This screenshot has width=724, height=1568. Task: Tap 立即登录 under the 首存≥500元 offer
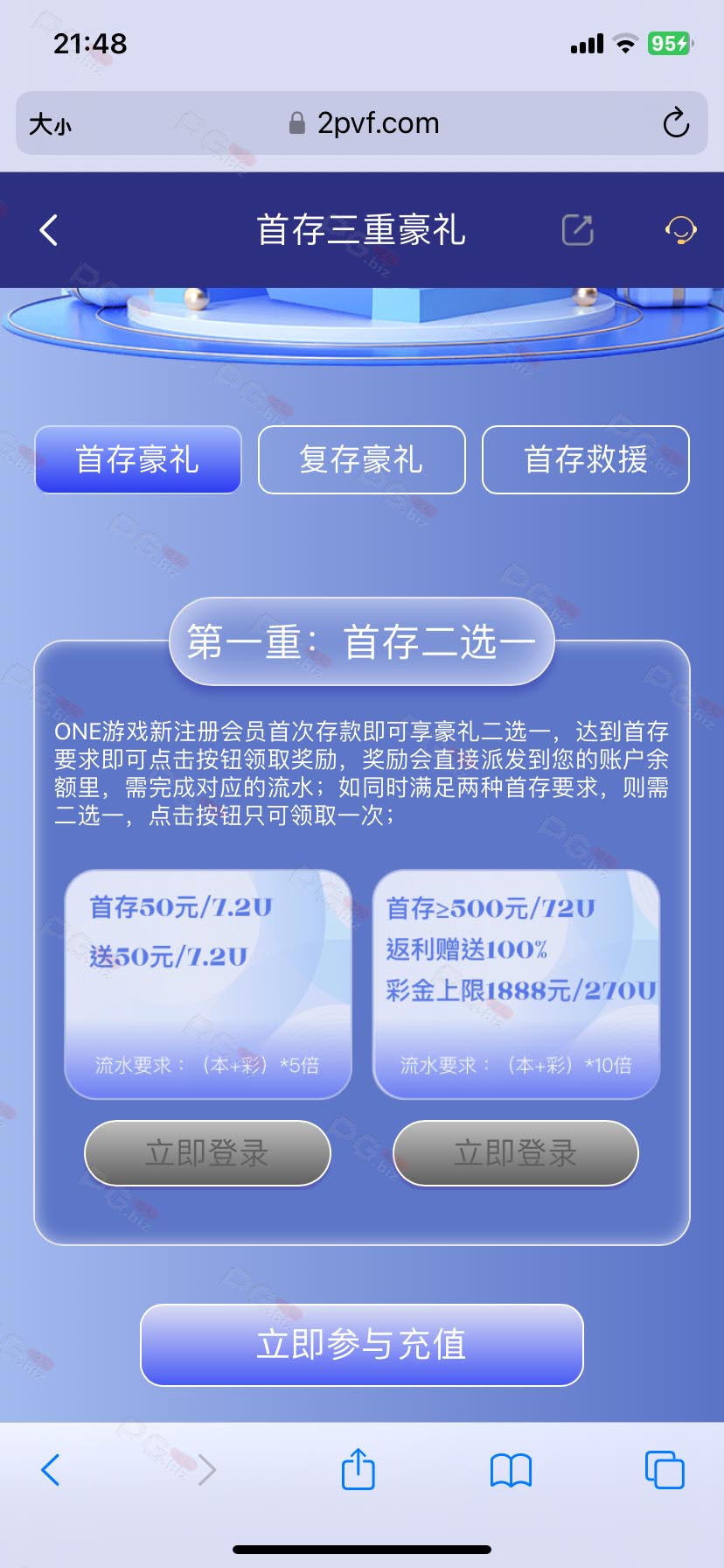516,1153
